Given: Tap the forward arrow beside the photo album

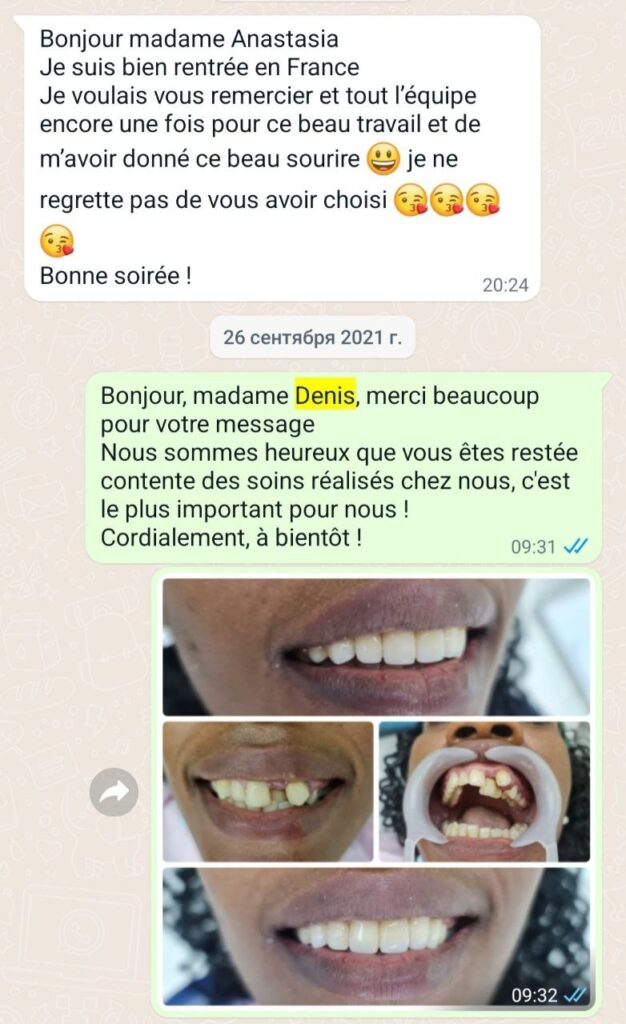Looking at the screenshot, I should pyautogui.click(x=112, y=793).
